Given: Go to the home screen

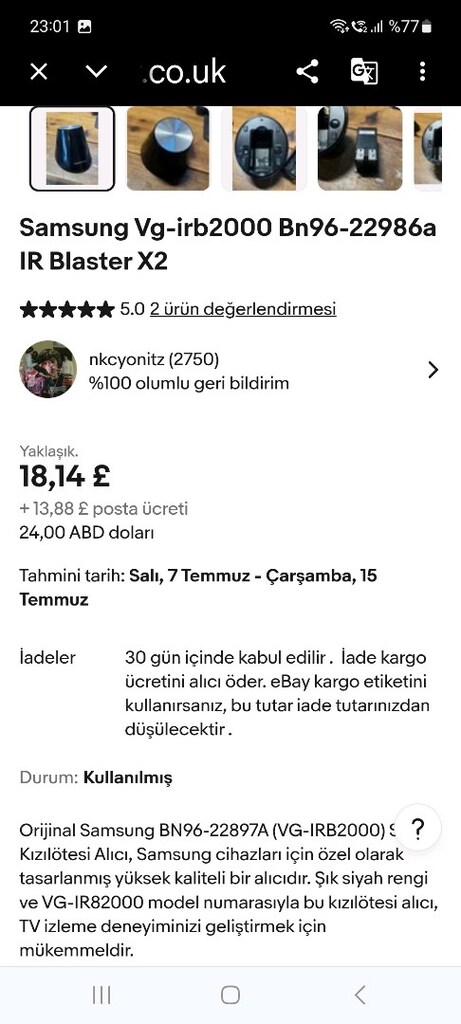Looking at the screenshot, I should click(230, 995).
